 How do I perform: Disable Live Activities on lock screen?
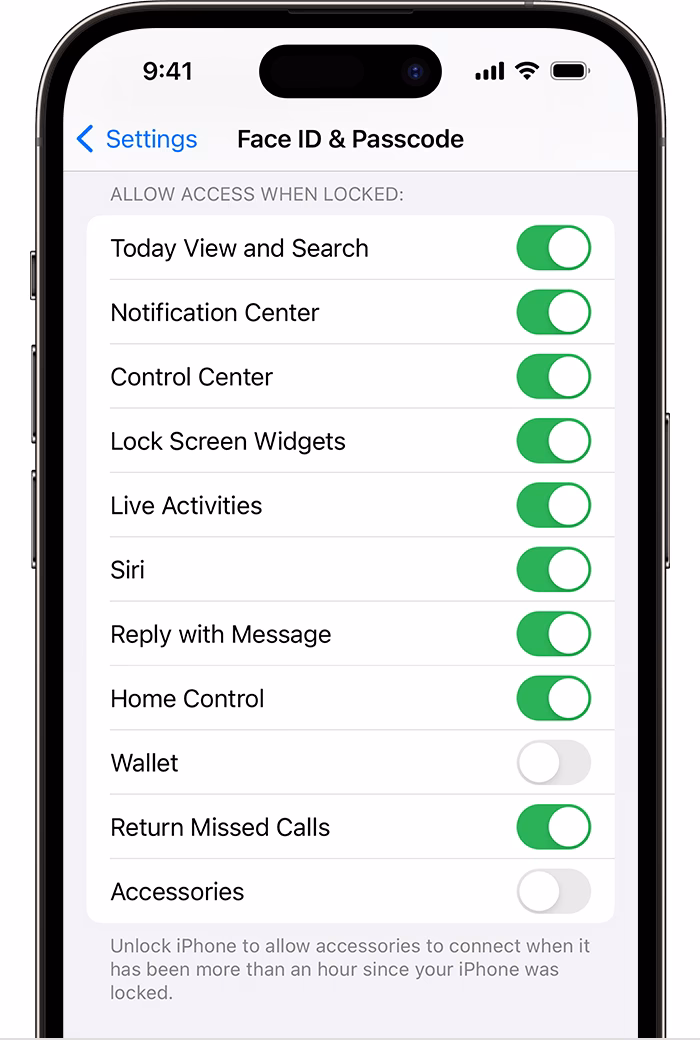(x=553, y=505)
